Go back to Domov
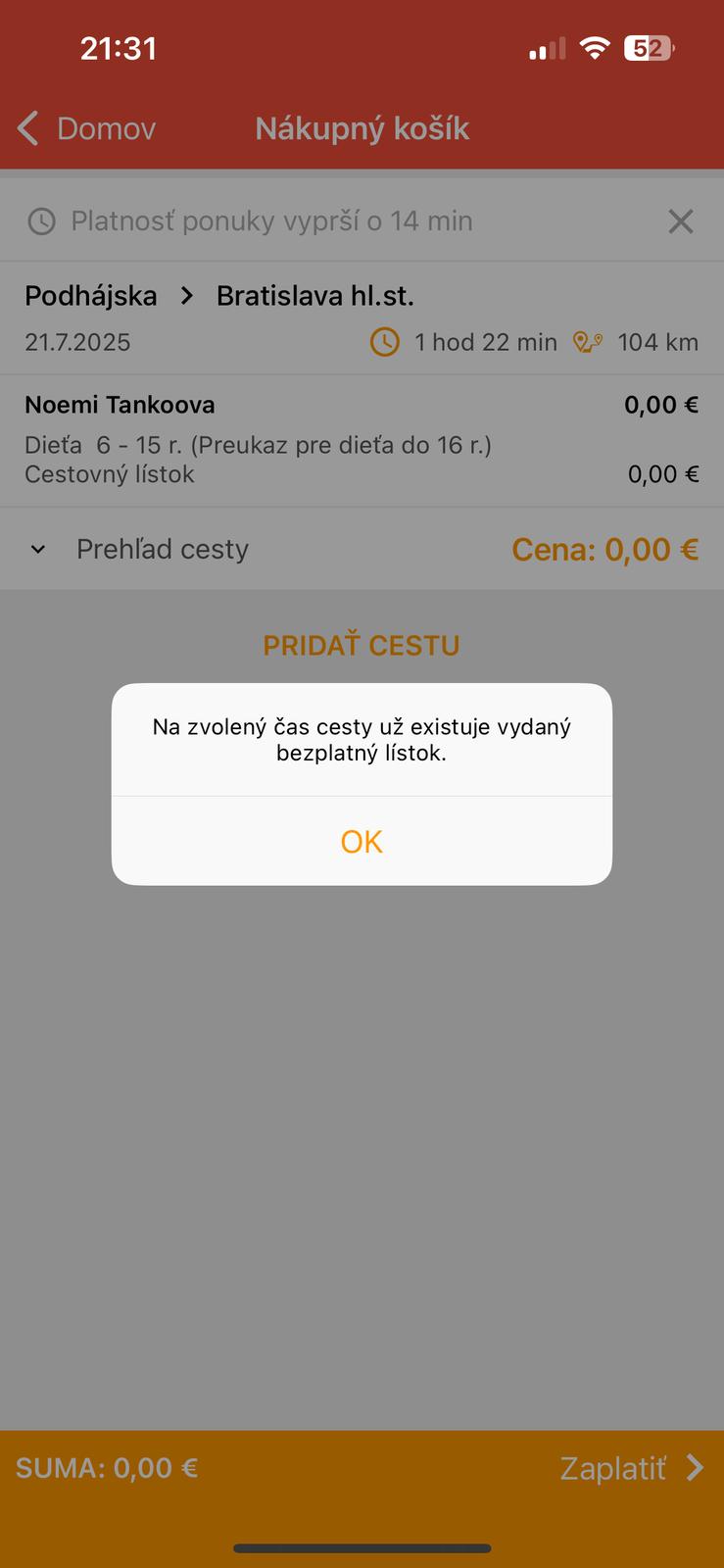Screen dimensions: 724x1568 (x=86, y=128)
